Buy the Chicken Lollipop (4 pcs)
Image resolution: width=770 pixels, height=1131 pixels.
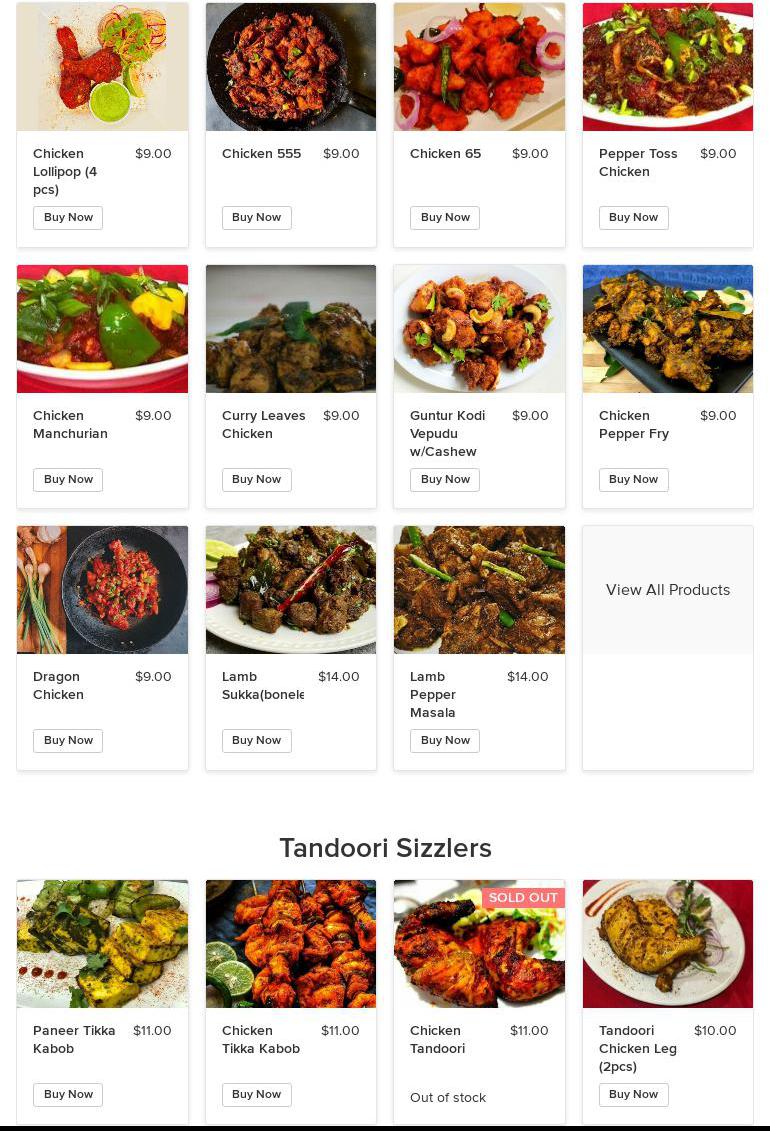[68, 218]
